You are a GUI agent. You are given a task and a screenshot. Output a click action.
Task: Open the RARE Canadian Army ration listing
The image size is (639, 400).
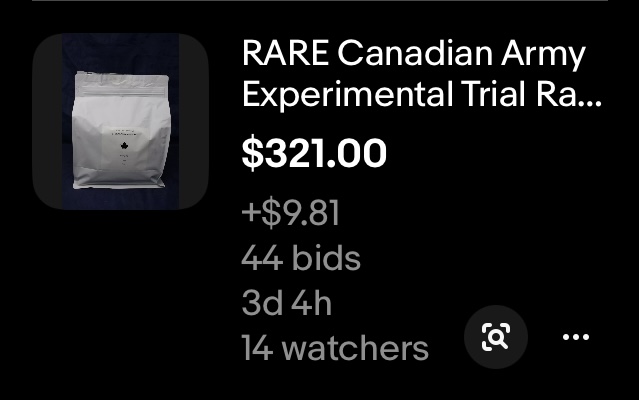tap(420, 75)
